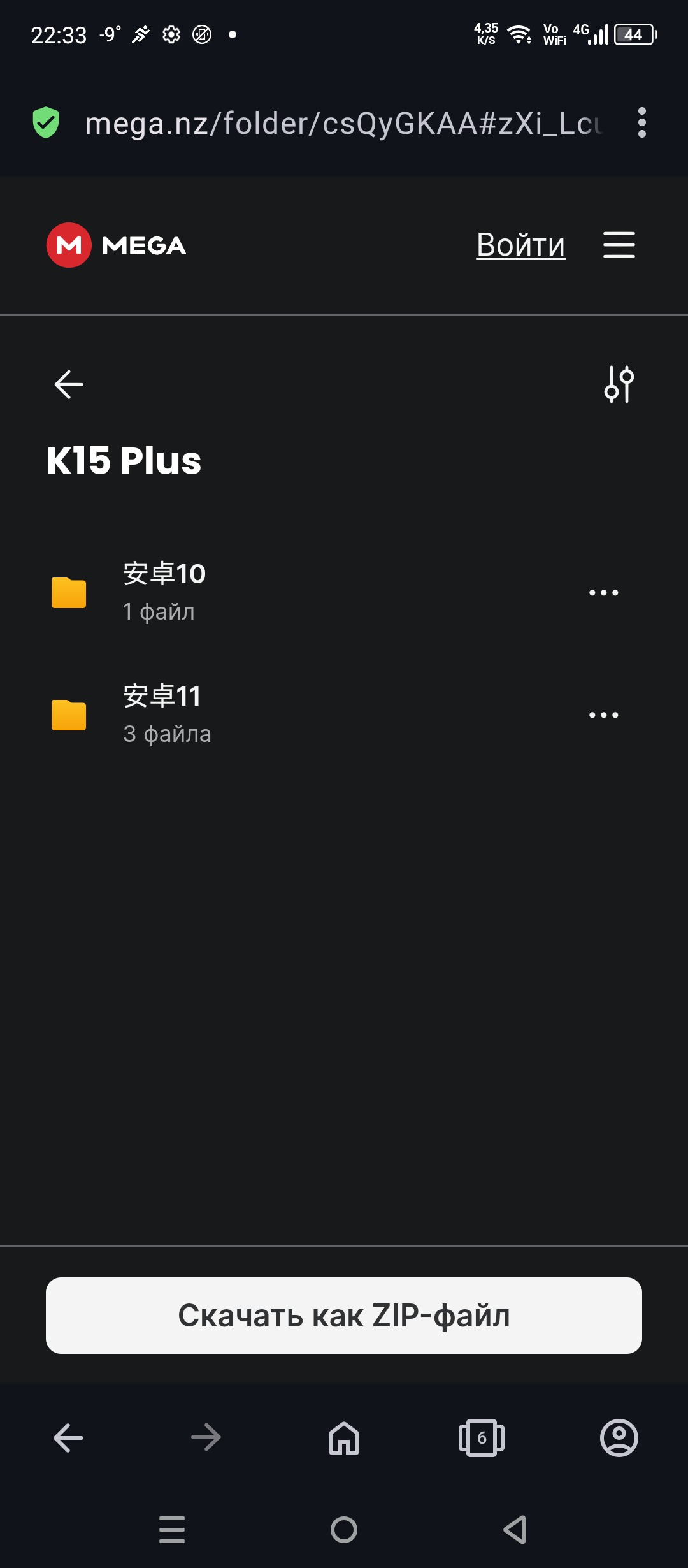Tap the mega.nz address bar
Image resolution: width=688 pixels, height=1568 pixels.
(344, 123)
